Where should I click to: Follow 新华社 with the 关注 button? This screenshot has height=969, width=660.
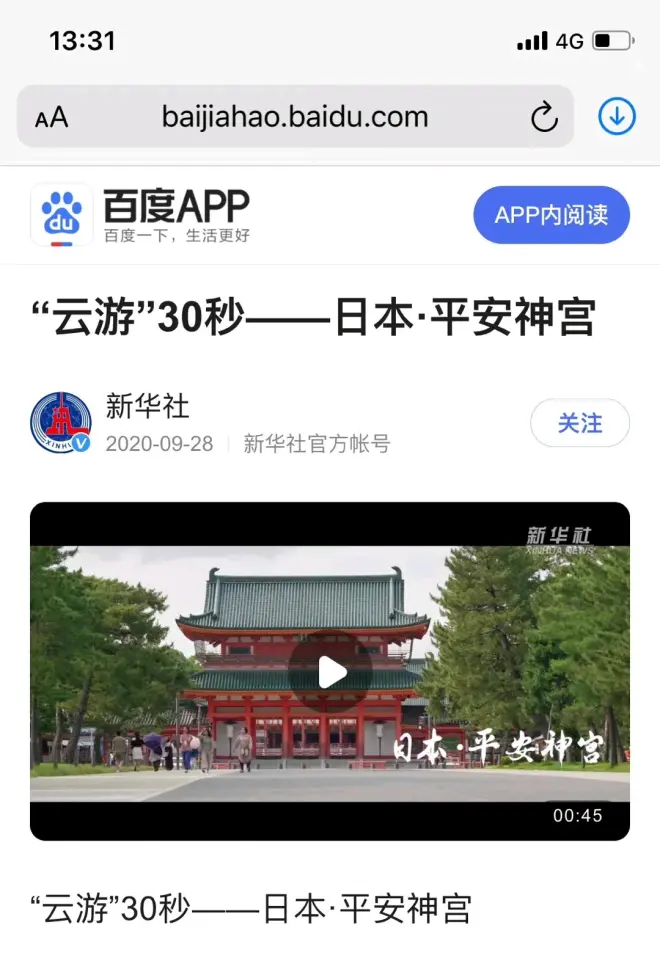point(580,423)
